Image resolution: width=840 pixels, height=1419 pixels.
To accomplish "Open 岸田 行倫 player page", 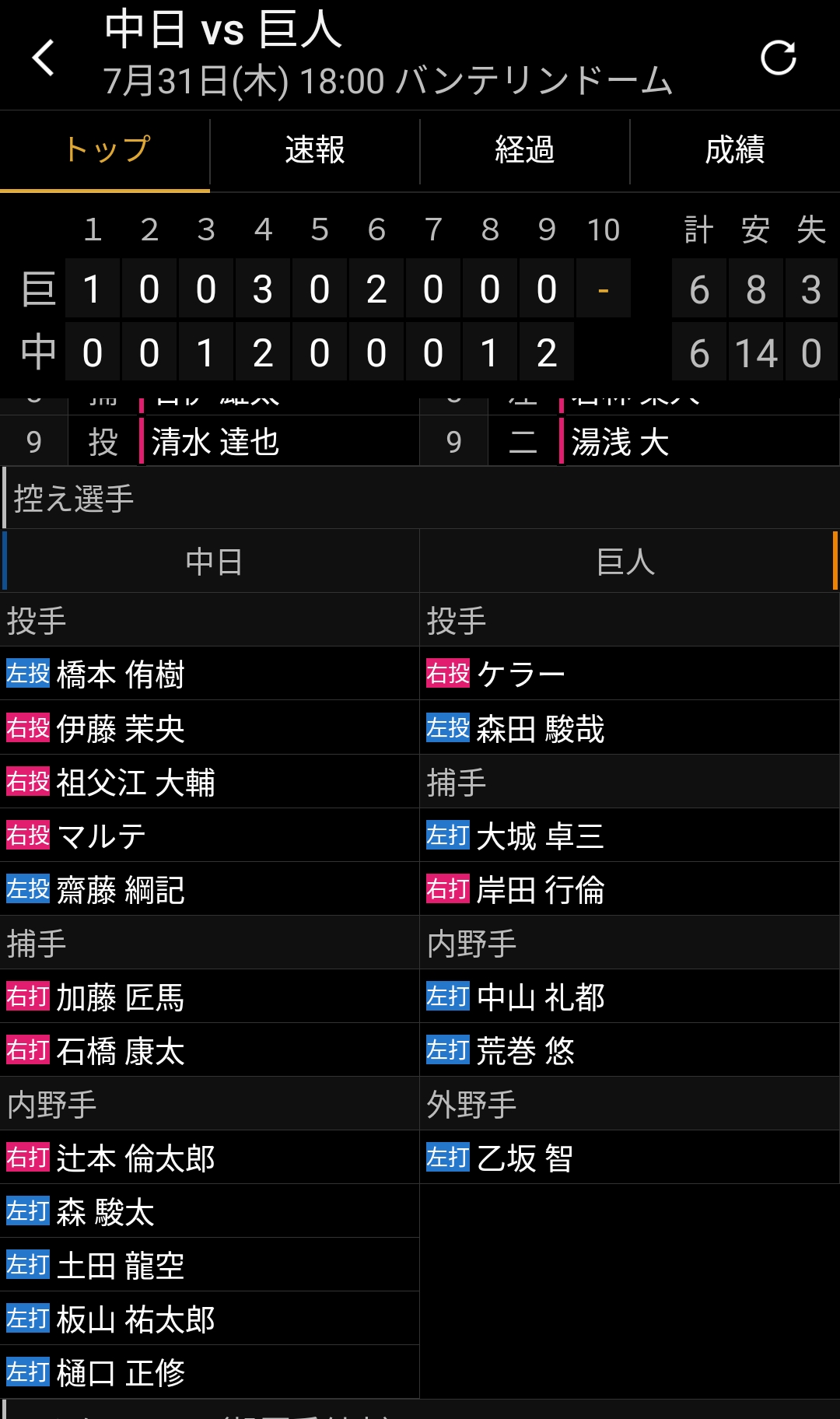I will (630, 889).
